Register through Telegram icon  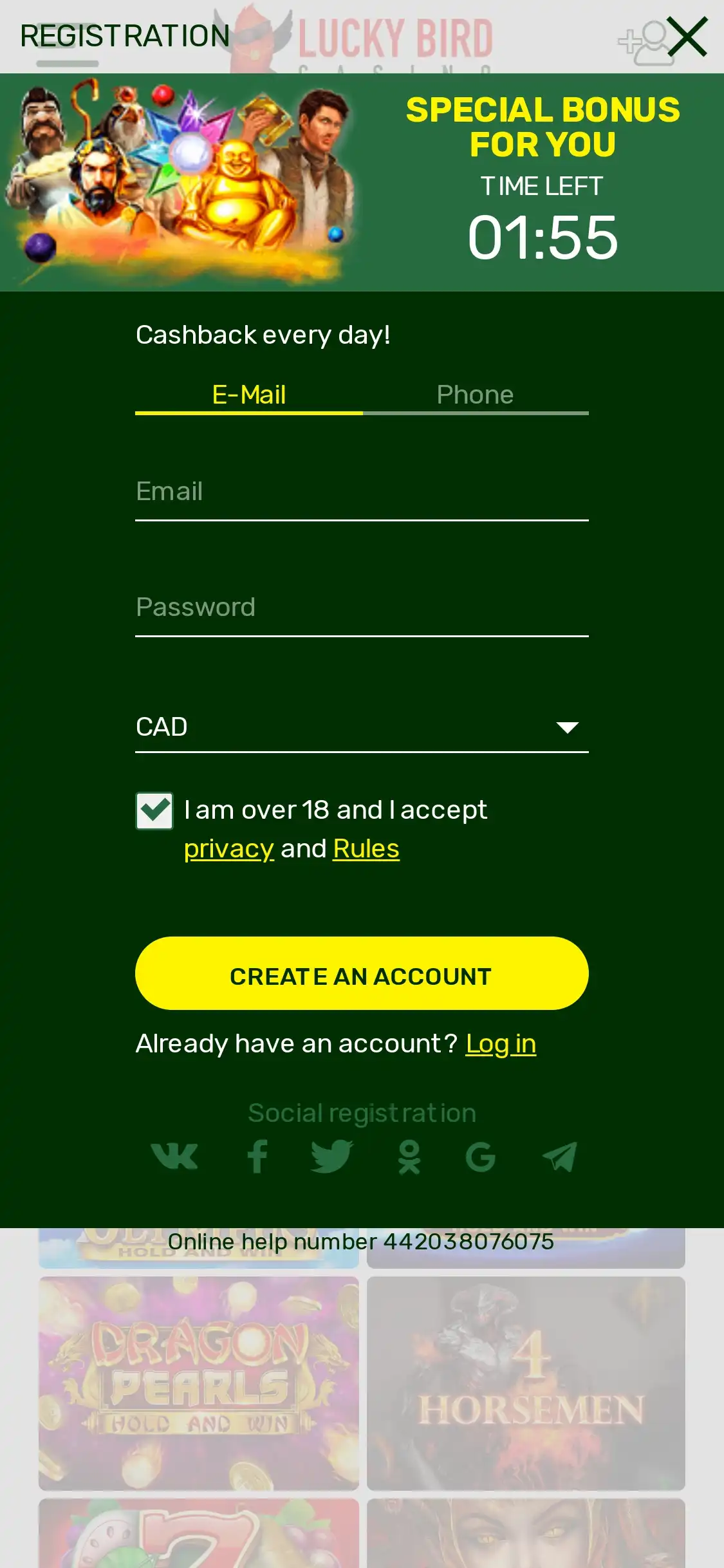click(x=559, y=1157)
